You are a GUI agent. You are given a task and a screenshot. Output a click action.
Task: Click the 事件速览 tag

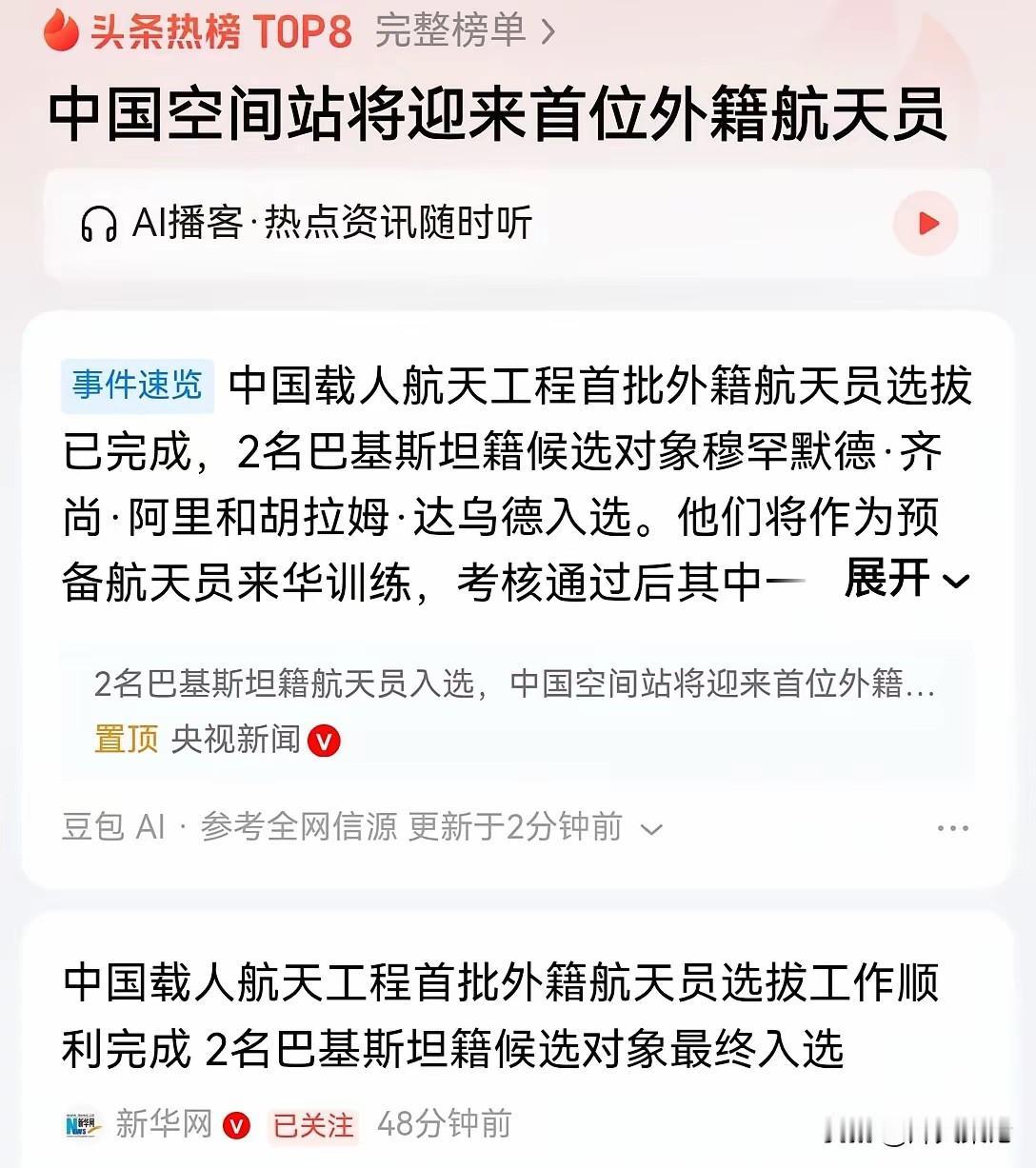[x=136, y=385]
